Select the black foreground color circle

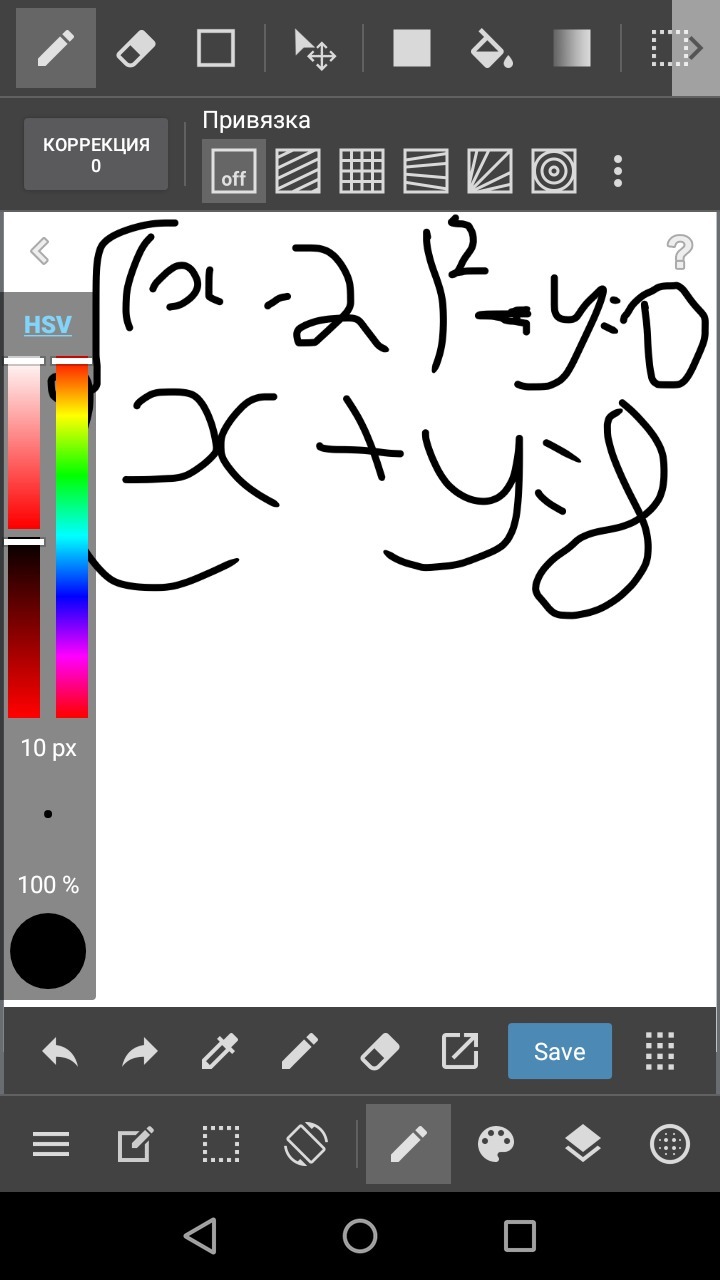tap(48, 950)
